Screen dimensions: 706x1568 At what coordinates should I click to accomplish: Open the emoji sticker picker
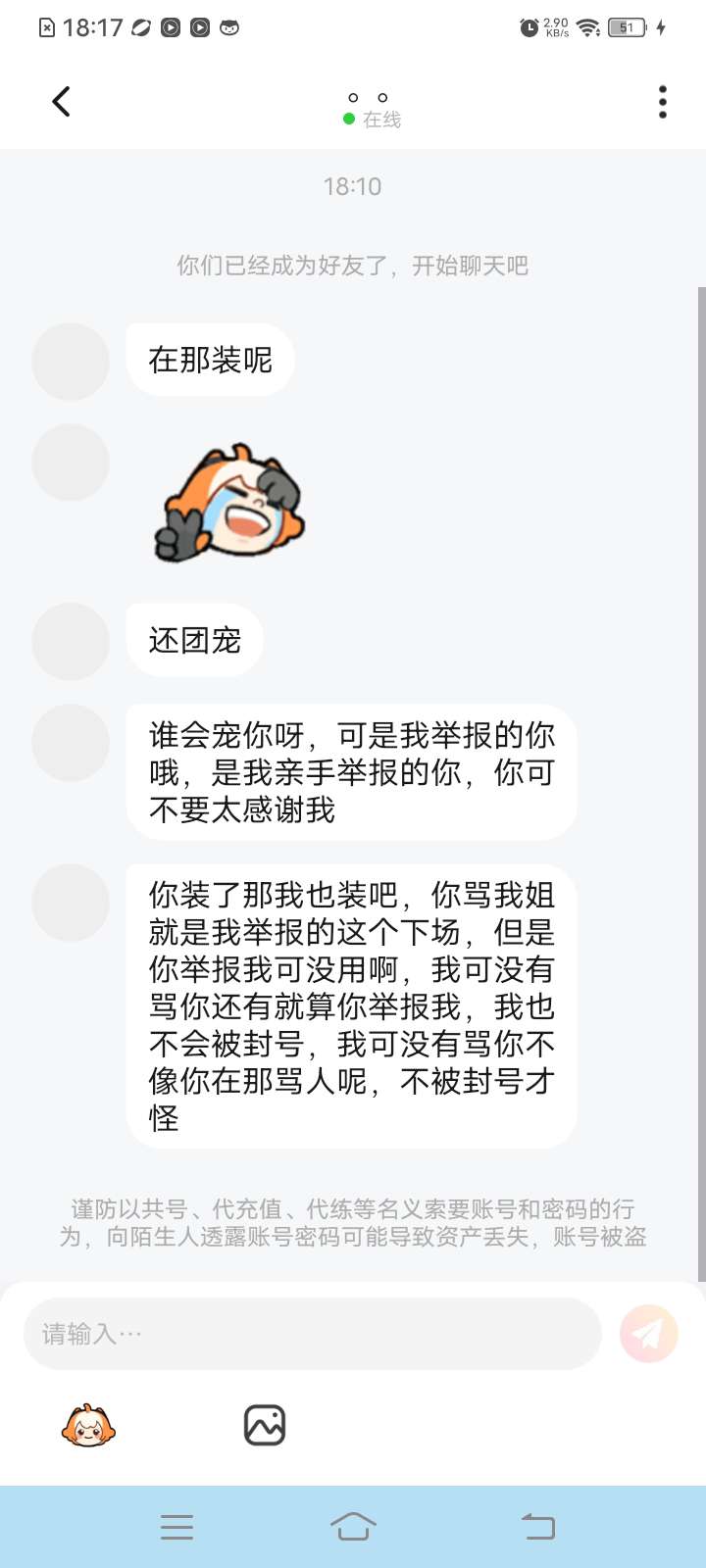(x=88, y=1426)
